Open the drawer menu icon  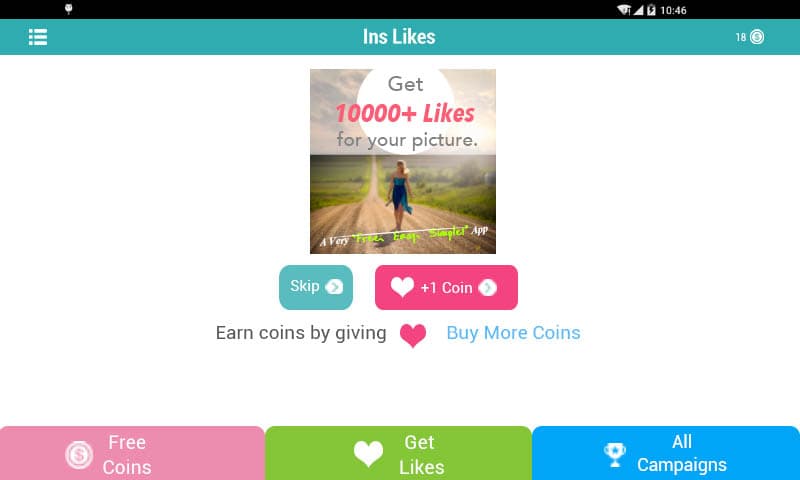click(38, 37)
